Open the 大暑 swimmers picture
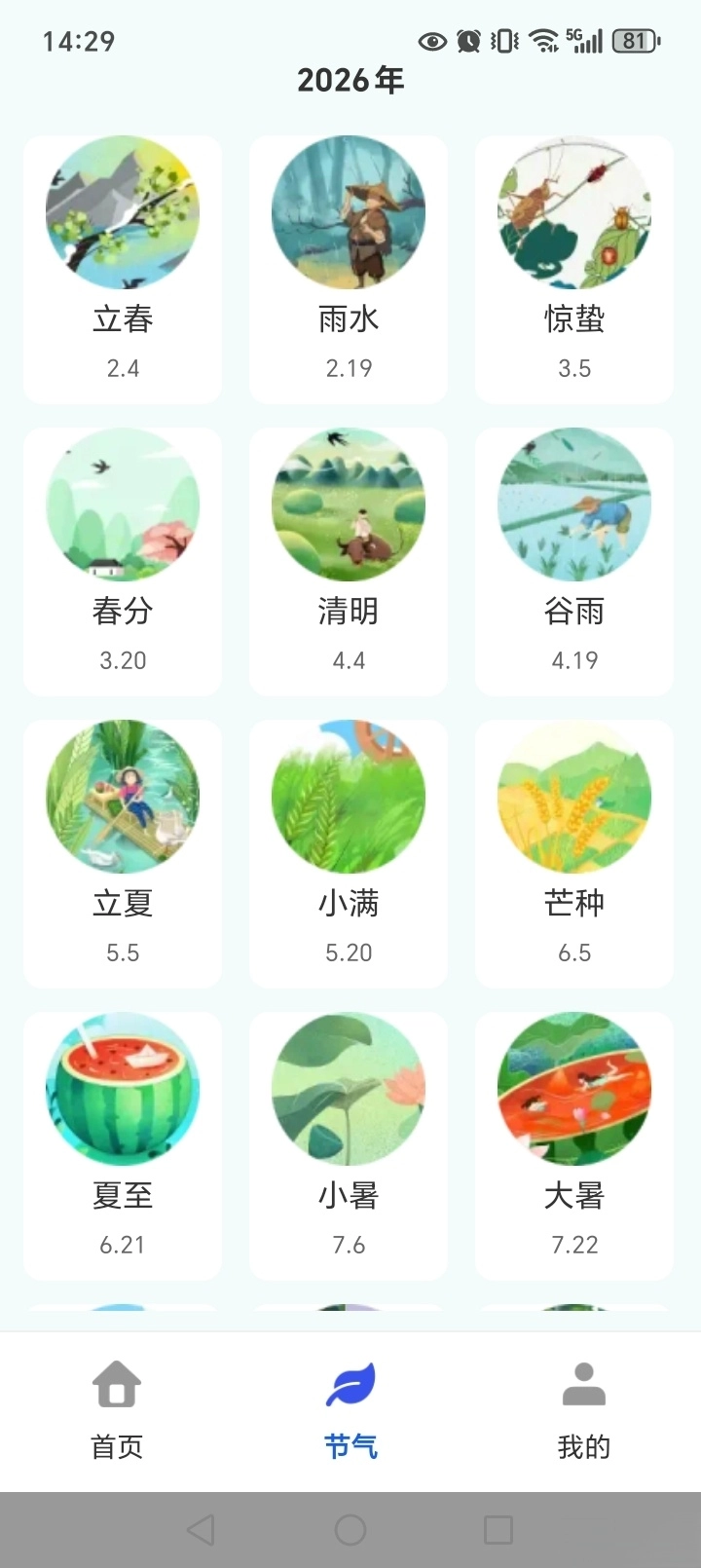Viewport: 701px width, 1568px height. pos(573,1089)
